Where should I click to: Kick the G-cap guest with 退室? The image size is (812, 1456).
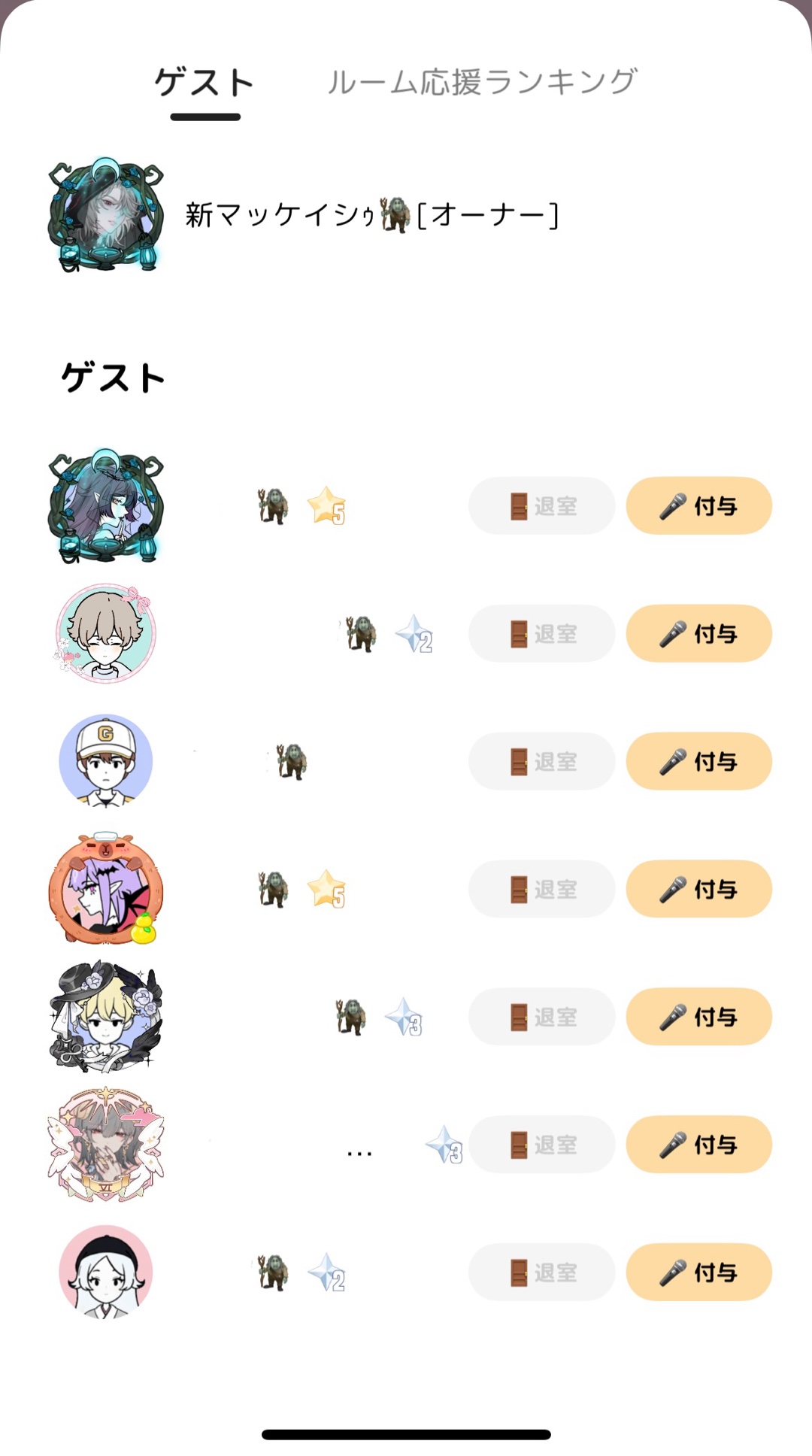541,762
